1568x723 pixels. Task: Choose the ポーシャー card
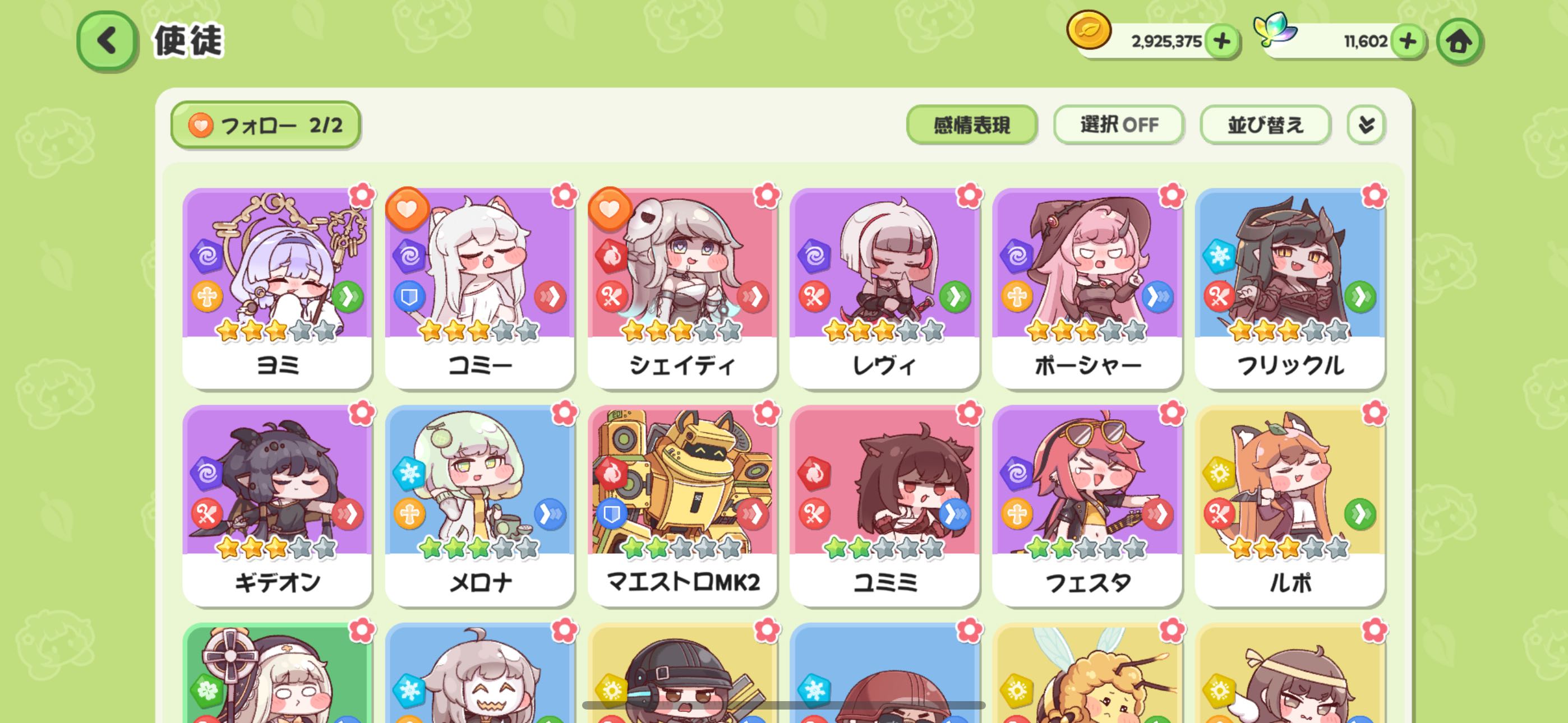[1087, 286]
